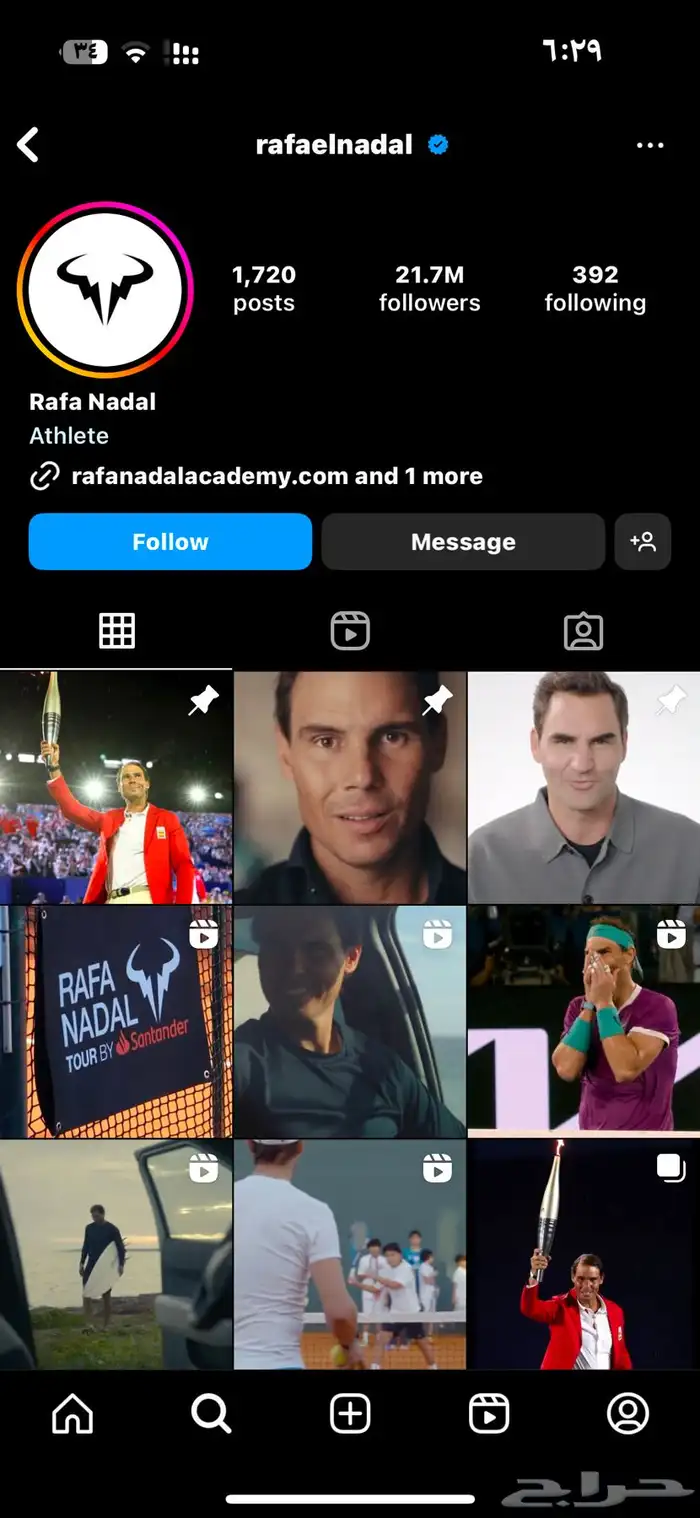Switch to the Reels profile tab
This screenshot has width=700, height=1518.
[350, 631]
